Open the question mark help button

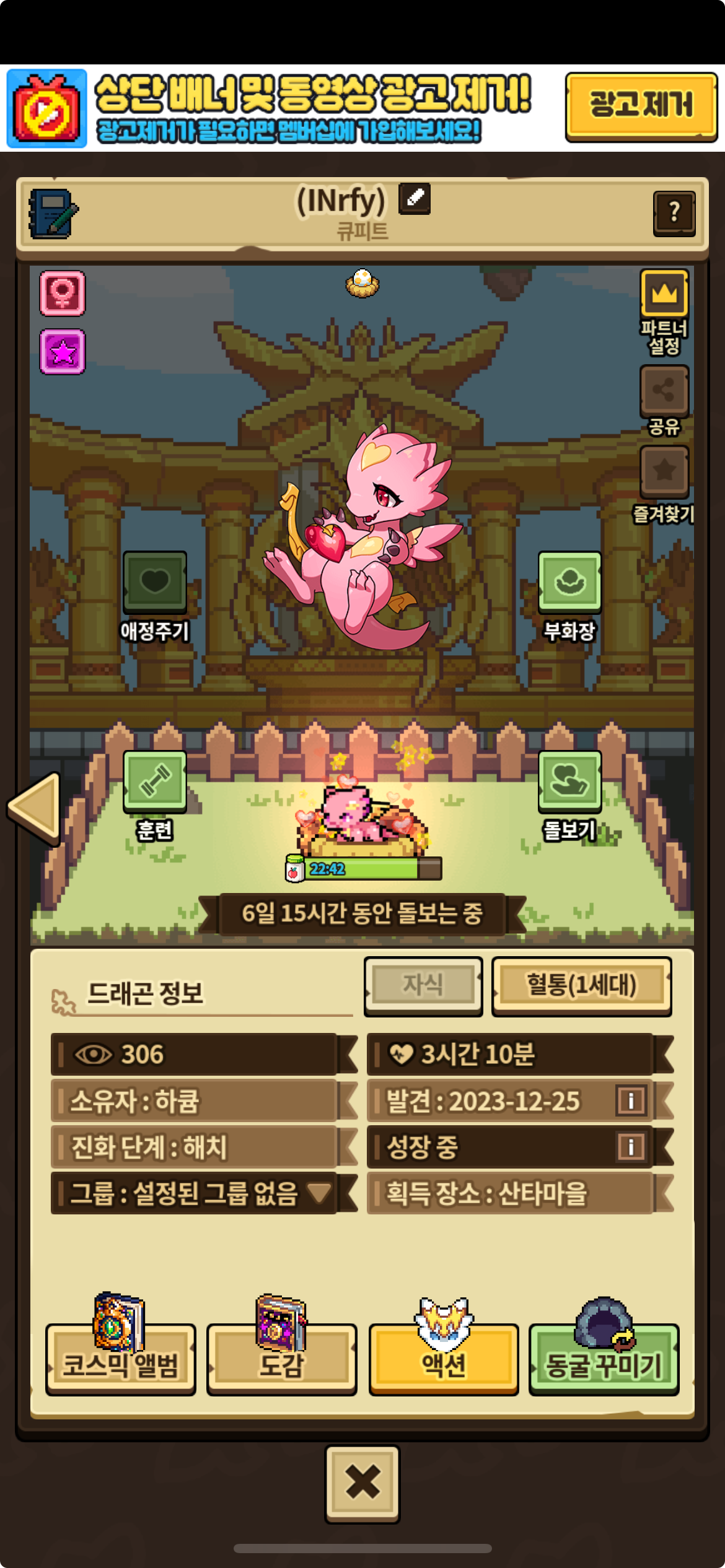coord(674,213)
